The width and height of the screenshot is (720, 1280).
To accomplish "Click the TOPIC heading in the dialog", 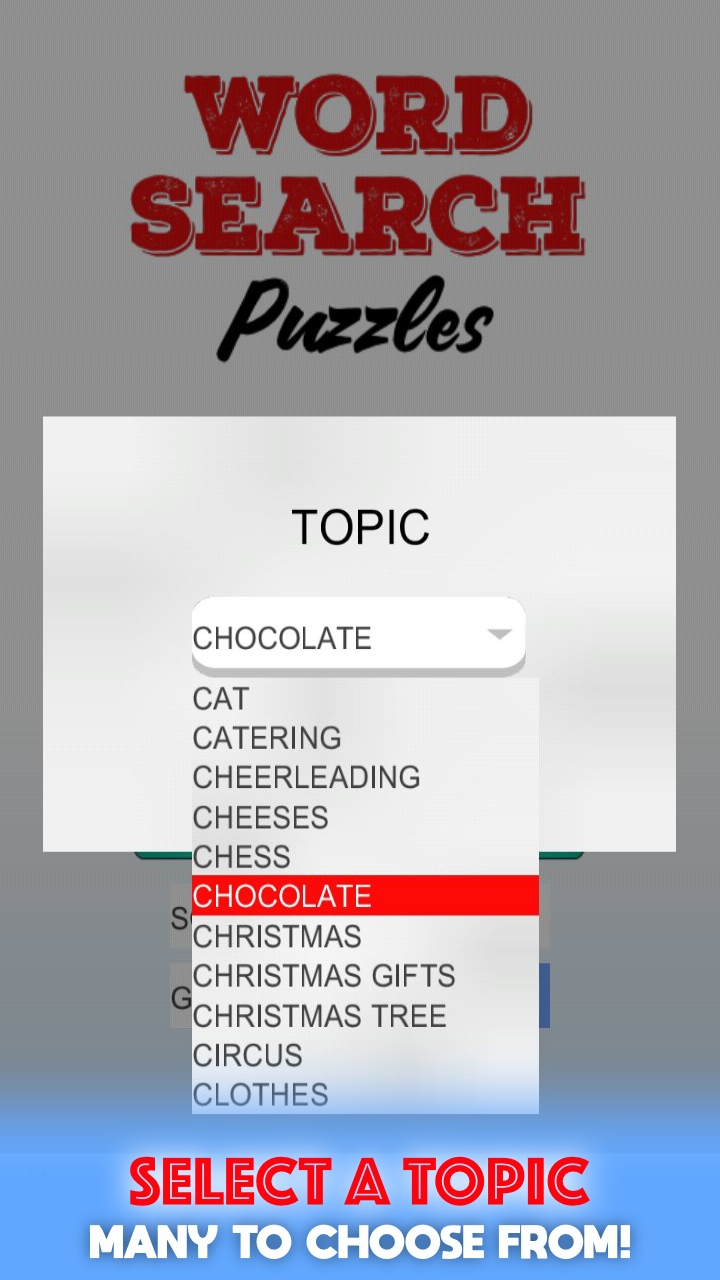I will [x=360, y=527].
